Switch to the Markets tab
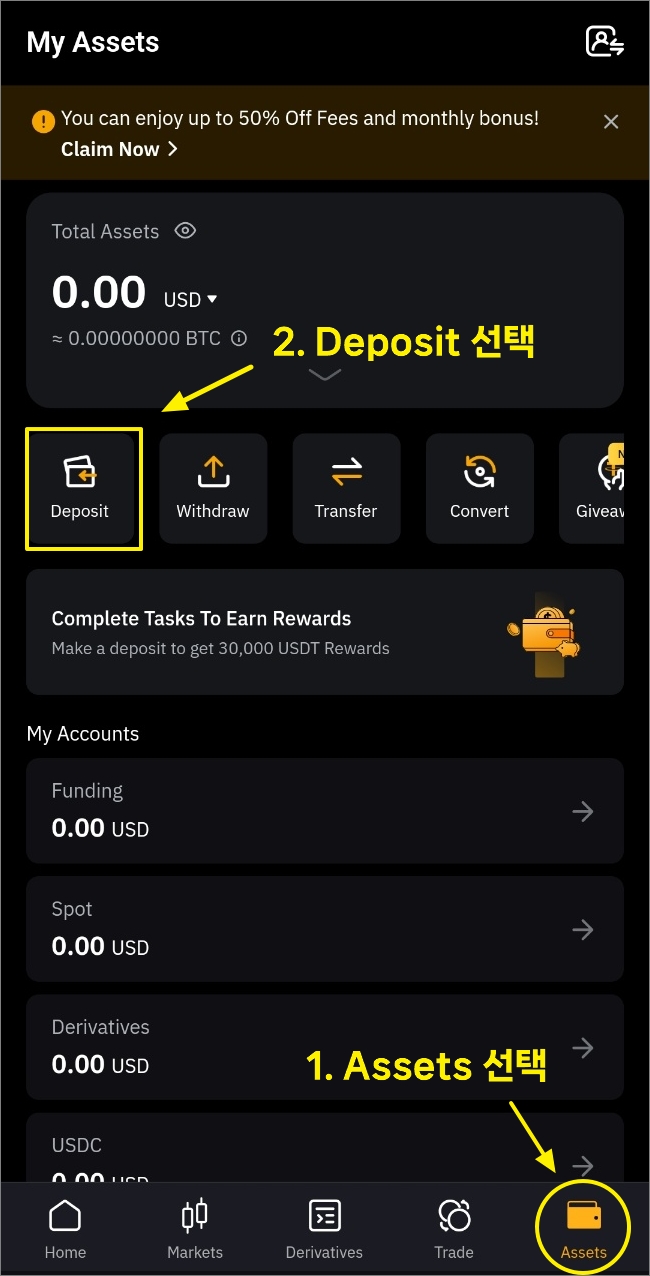650x1276 pixels. [x=195, y=1229]
